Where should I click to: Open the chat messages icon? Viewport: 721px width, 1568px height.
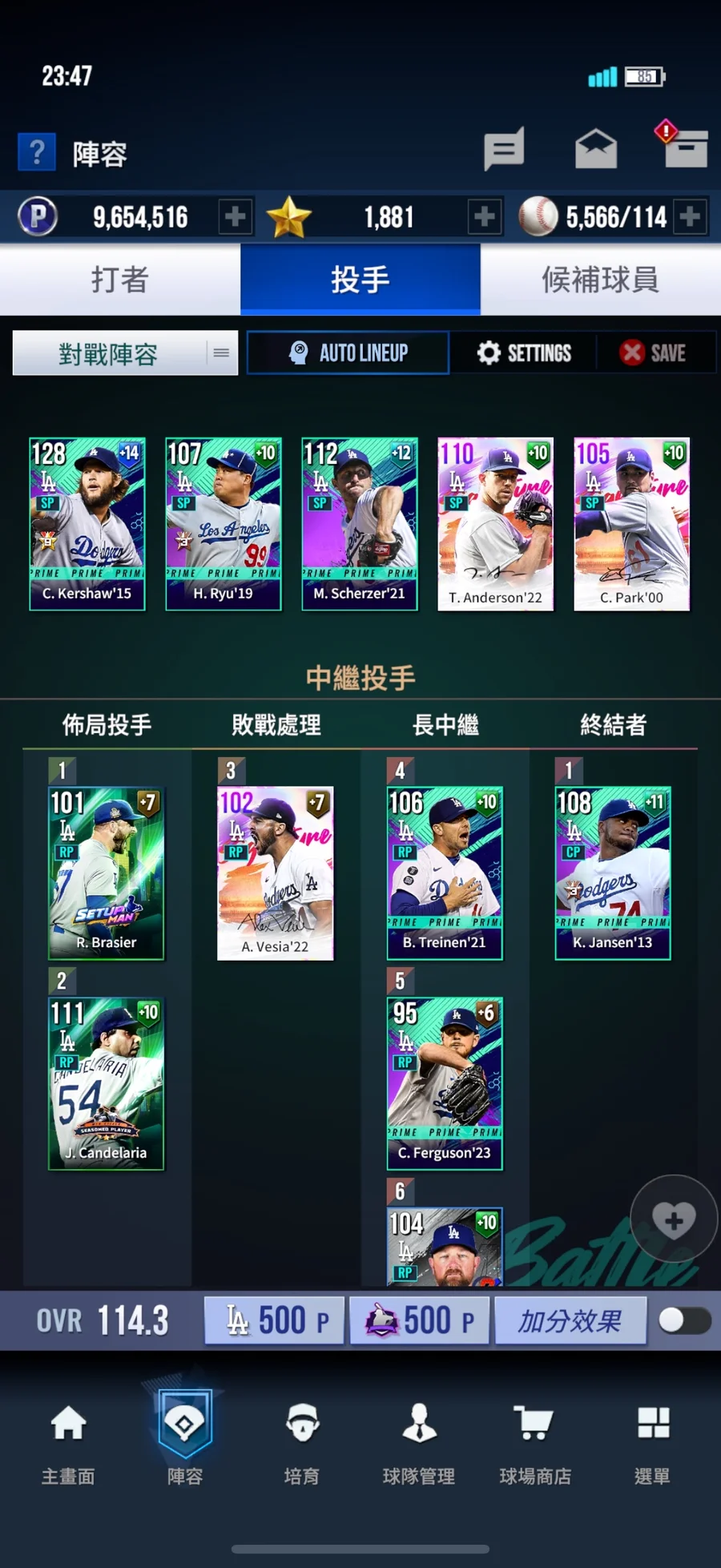(x=504, y=149)
